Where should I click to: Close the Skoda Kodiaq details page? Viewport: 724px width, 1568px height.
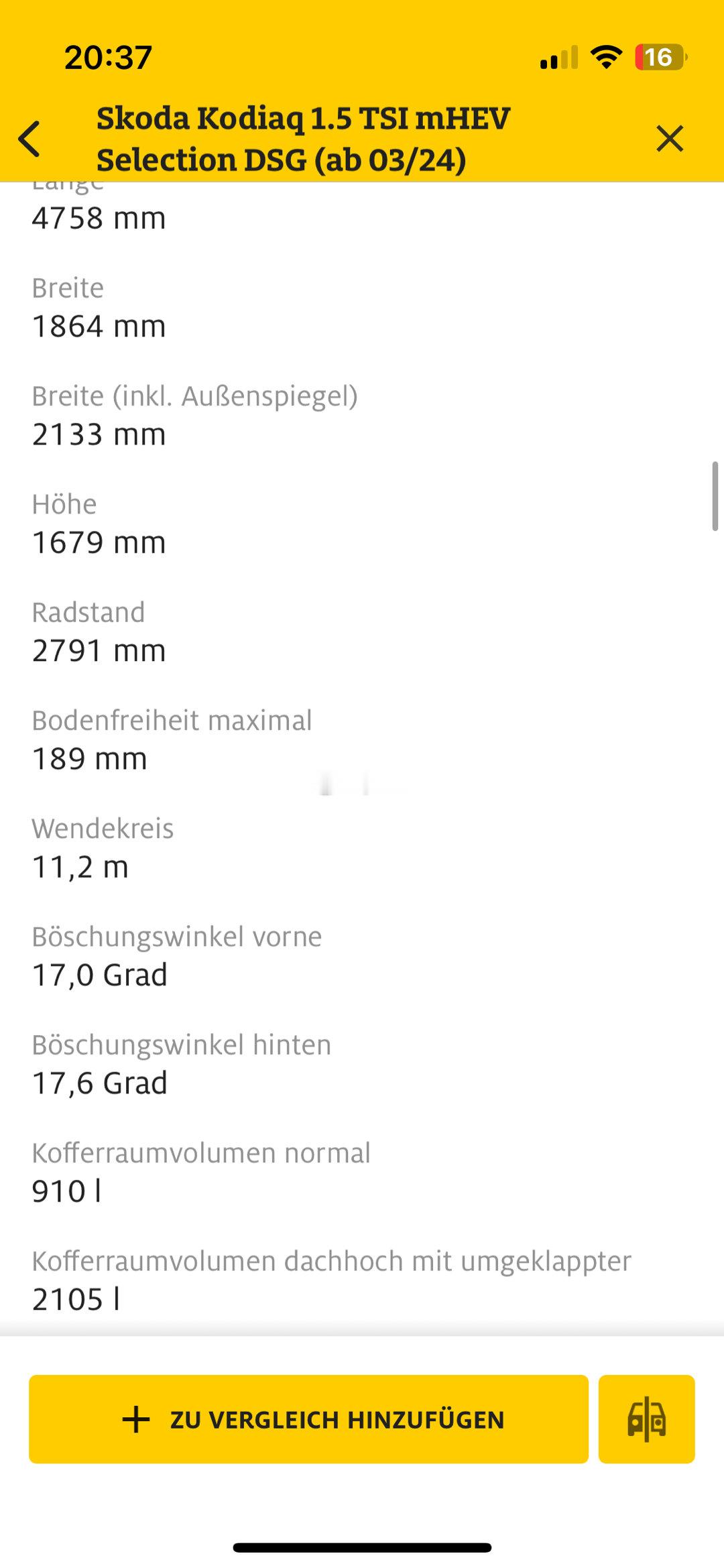[670, 139]
